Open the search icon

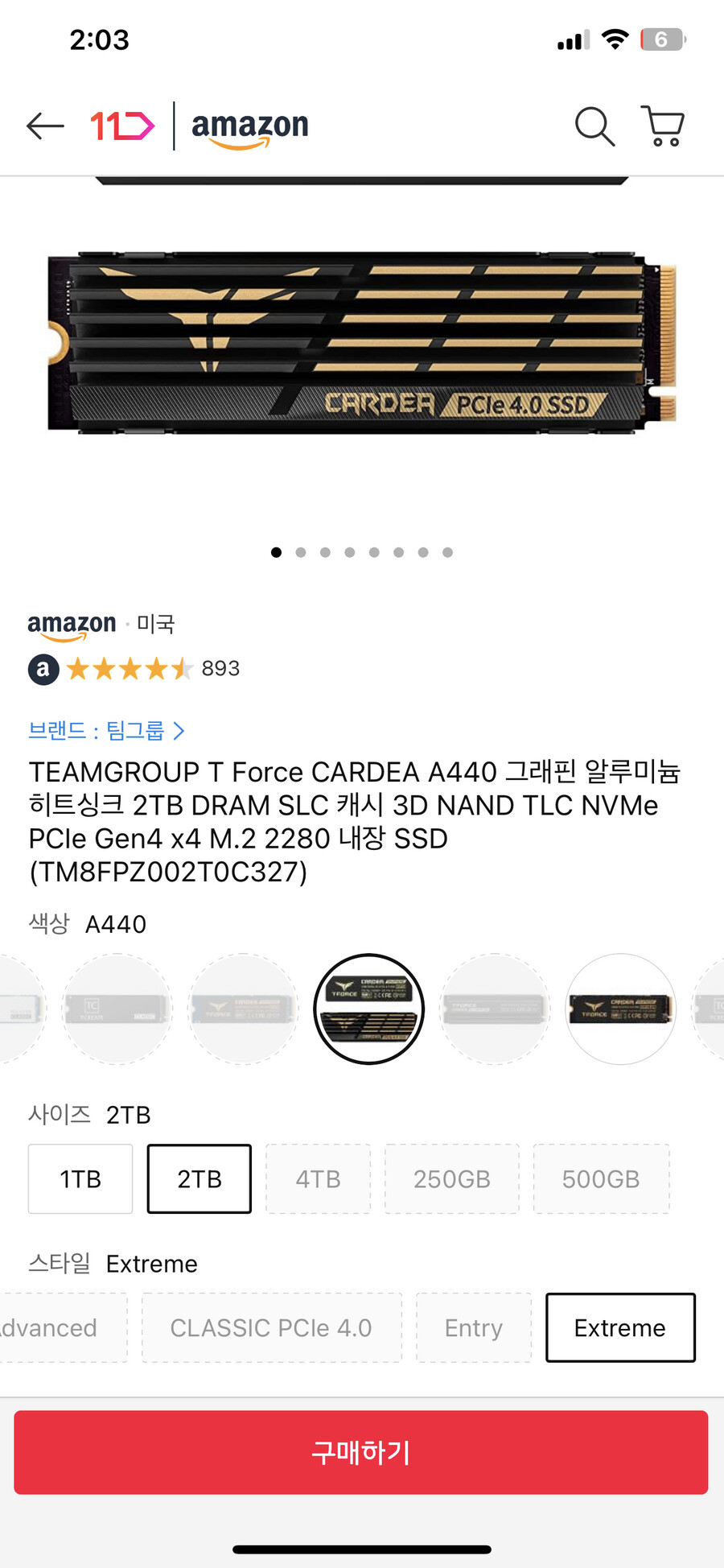click(x=594, y=126)
